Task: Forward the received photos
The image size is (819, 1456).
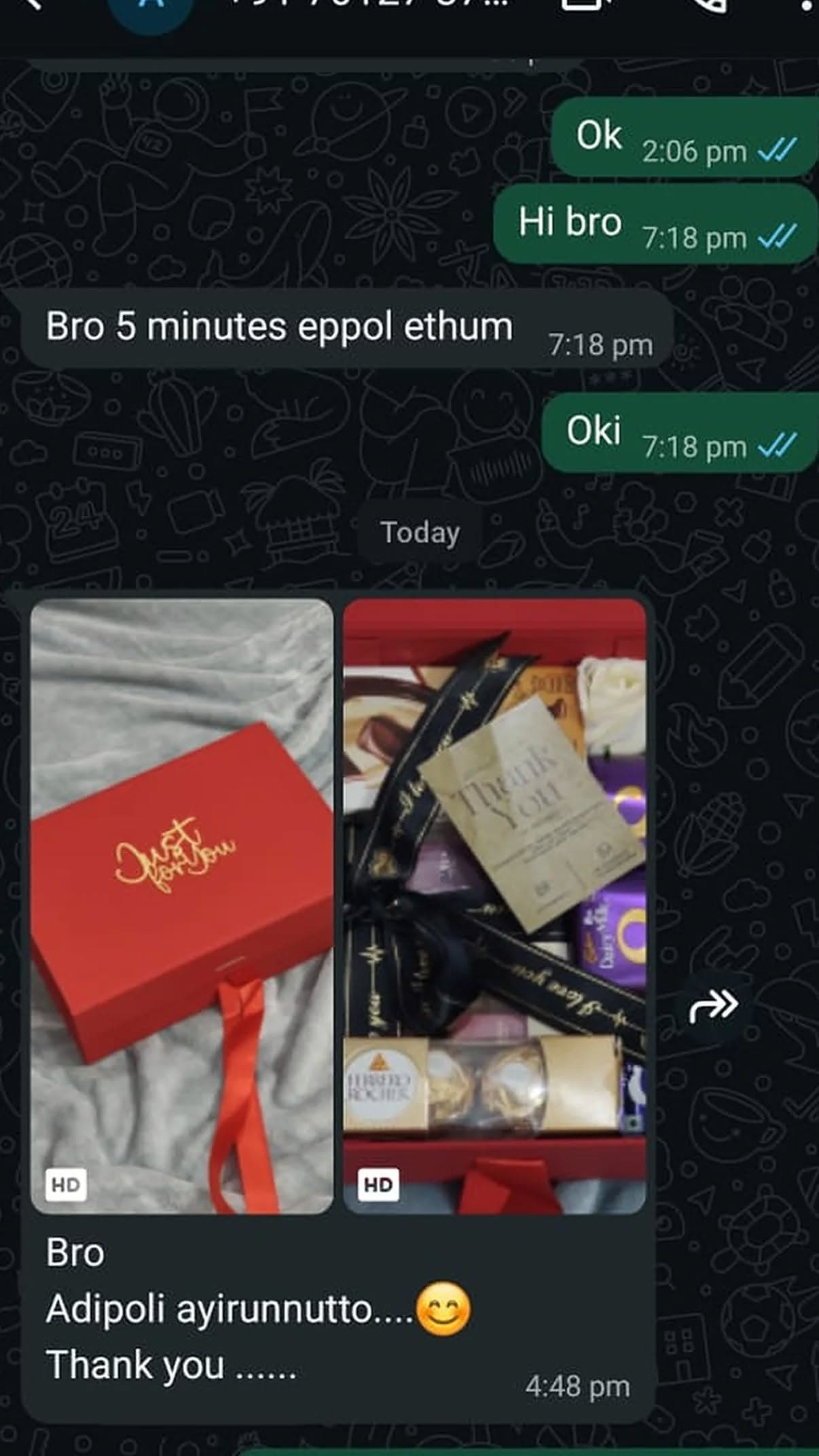Action: click(713, 1004)
